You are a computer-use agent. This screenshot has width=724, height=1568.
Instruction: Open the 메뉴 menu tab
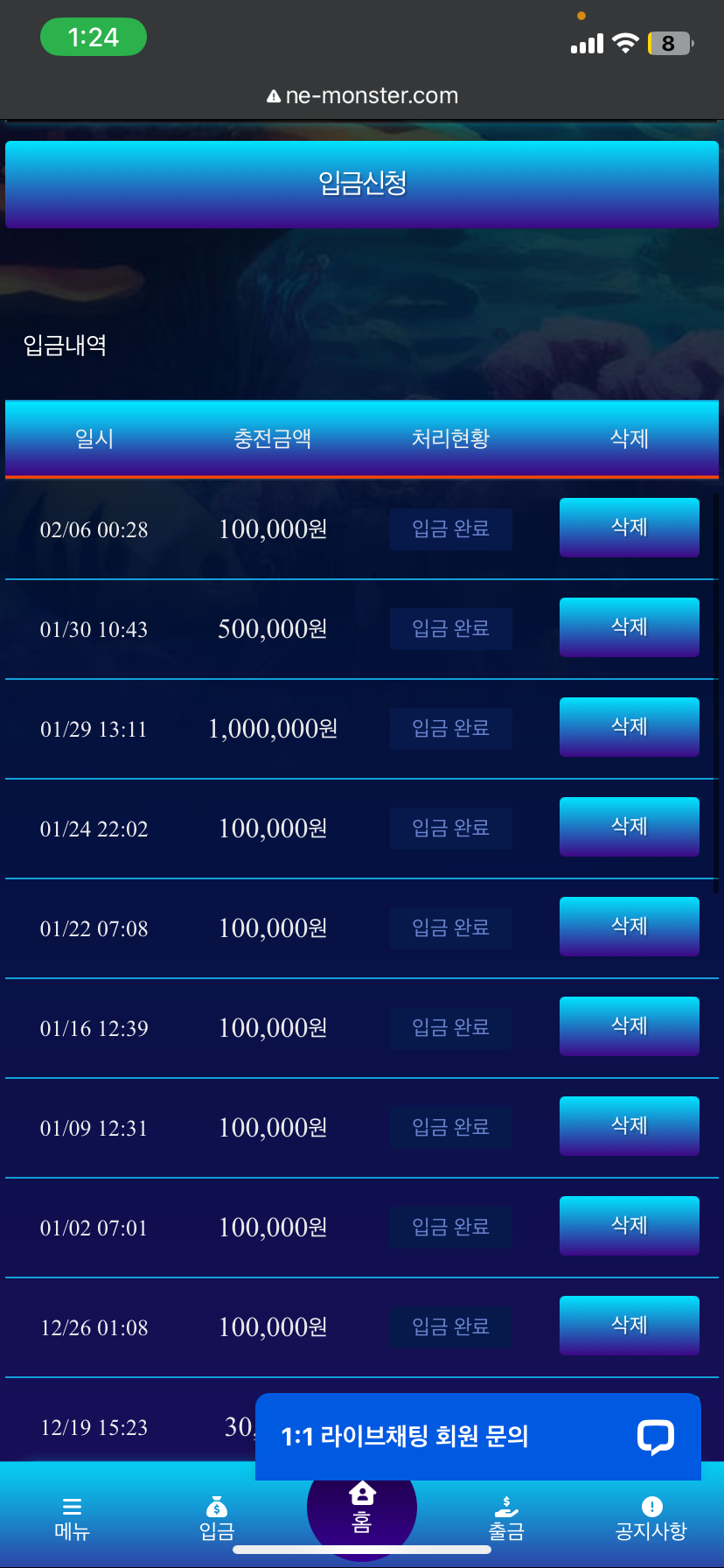(x=72, y=1519)
